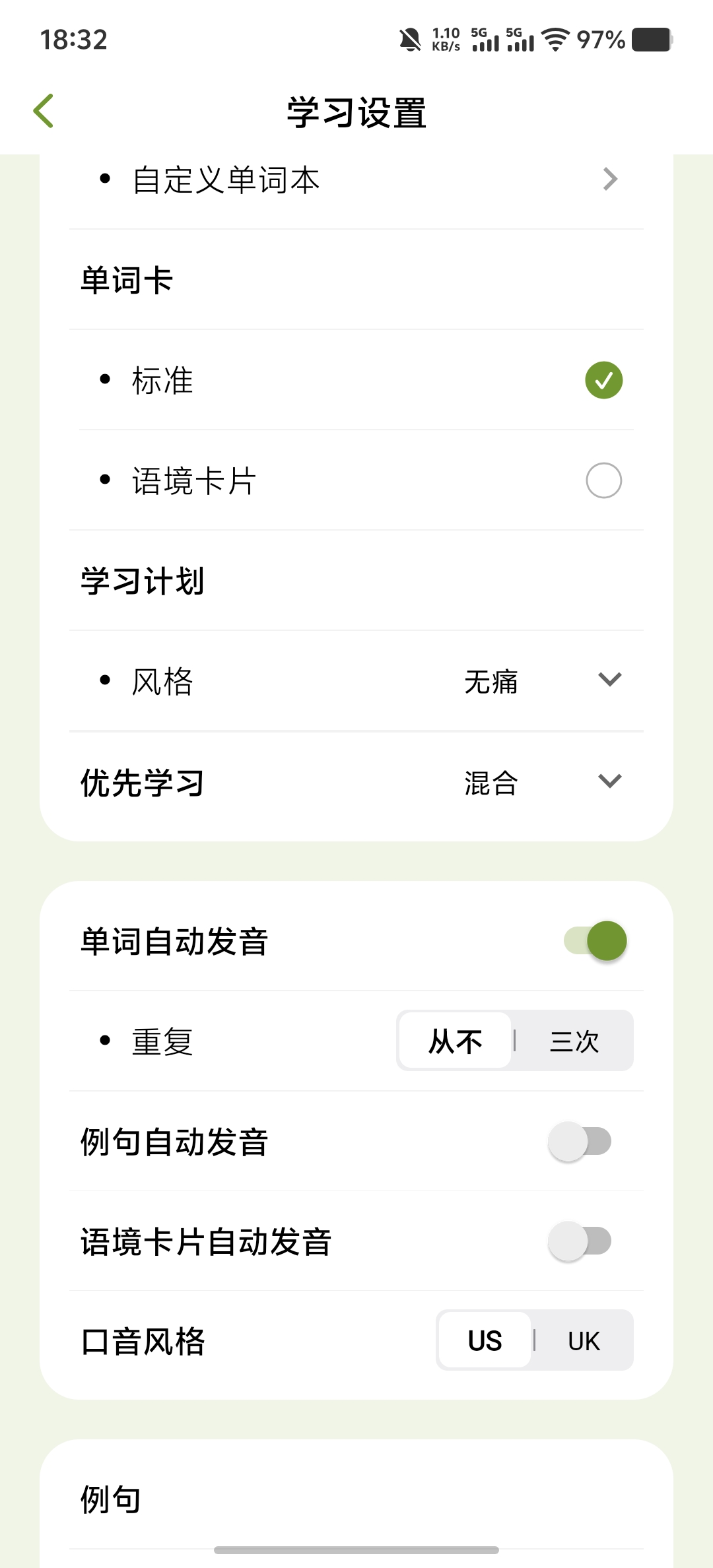
Task: Expand the 风格 dropdown showing 无痛
Action: click(609, 679)
